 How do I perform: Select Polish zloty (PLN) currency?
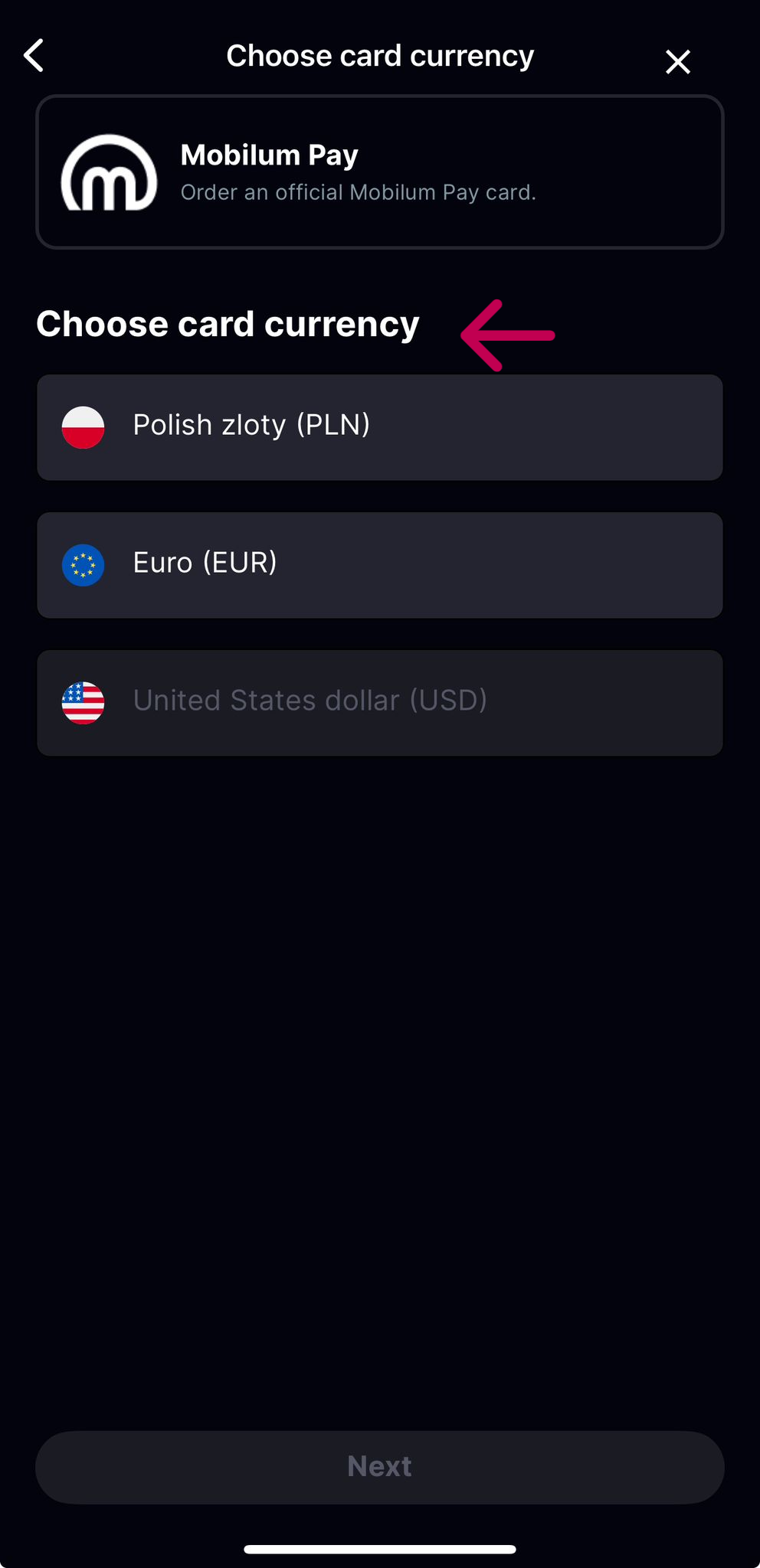pos(380,427)
